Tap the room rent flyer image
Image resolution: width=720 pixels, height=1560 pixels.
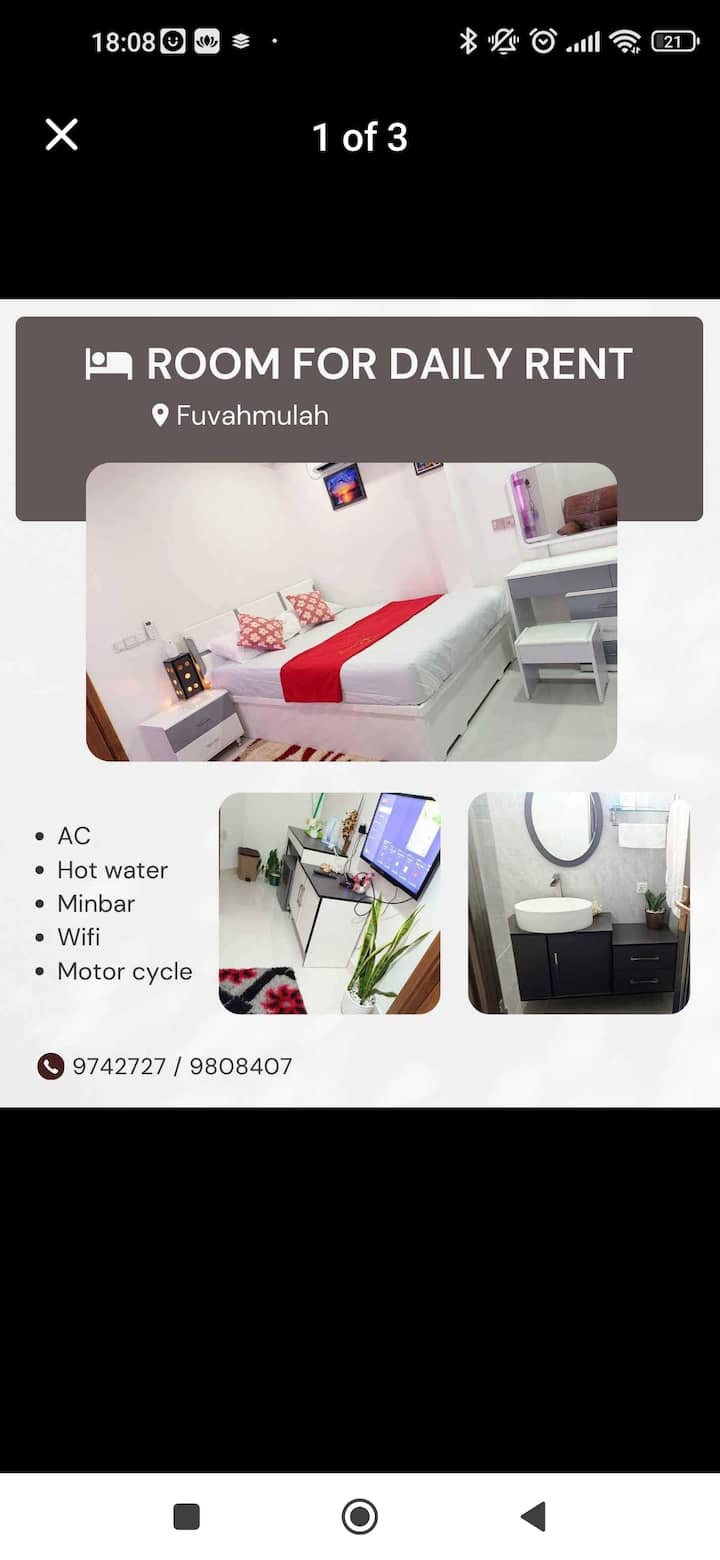360,703
